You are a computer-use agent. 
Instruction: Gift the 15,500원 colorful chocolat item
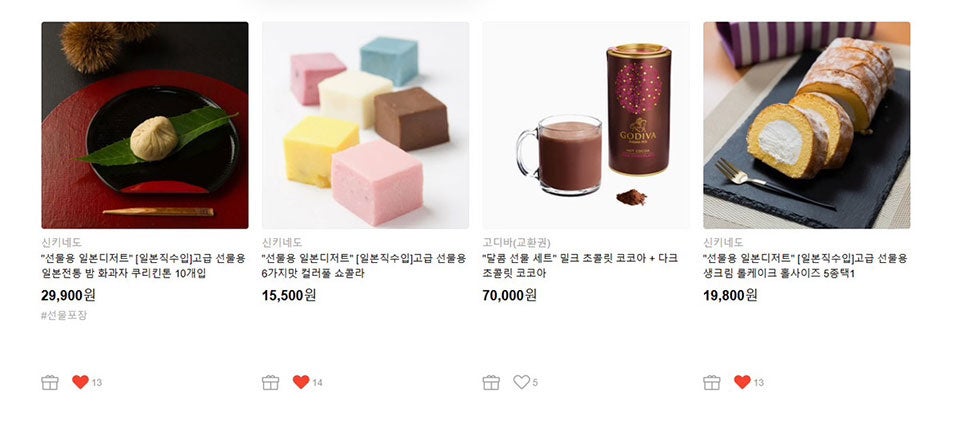tap(270, 382)
